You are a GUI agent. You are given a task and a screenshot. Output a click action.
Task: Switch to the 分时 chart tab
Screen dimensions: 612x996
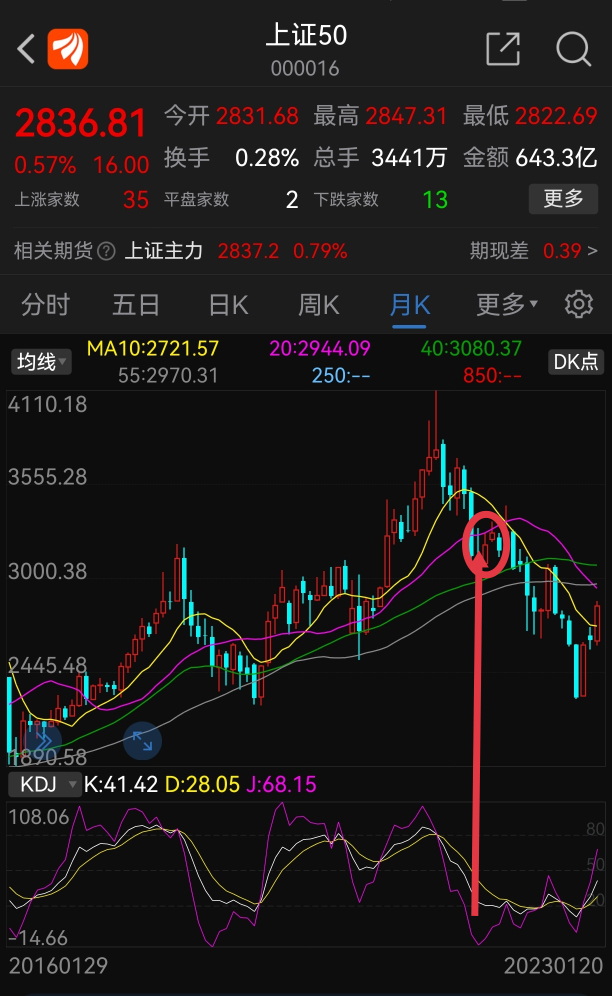click(46, 304)
